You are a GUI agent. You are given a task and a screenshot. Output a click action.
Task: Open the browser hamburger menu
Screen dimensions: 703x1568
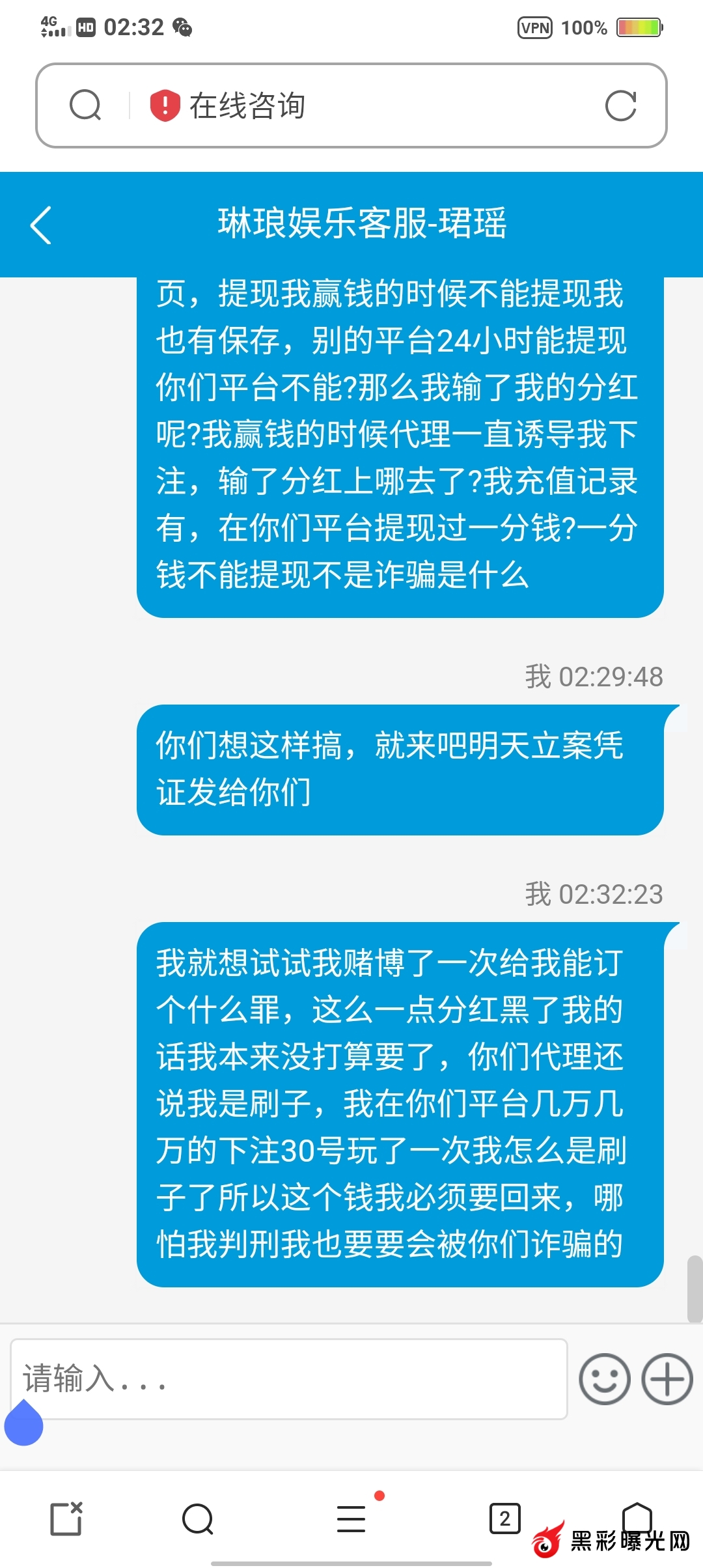click(351, 1519)
